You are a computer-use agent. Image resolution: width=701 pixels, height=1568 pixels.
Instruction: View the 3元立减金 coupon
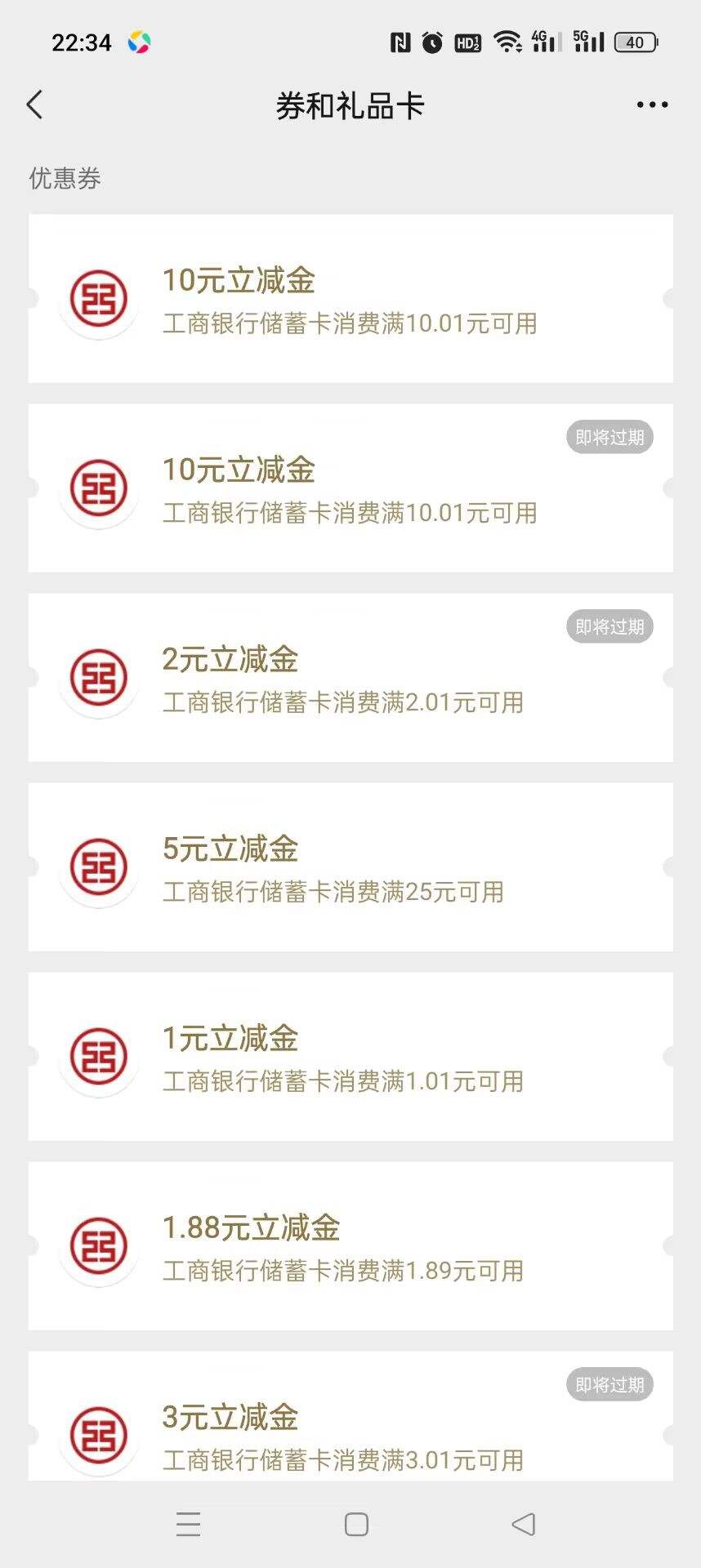tap(350, 1416)
